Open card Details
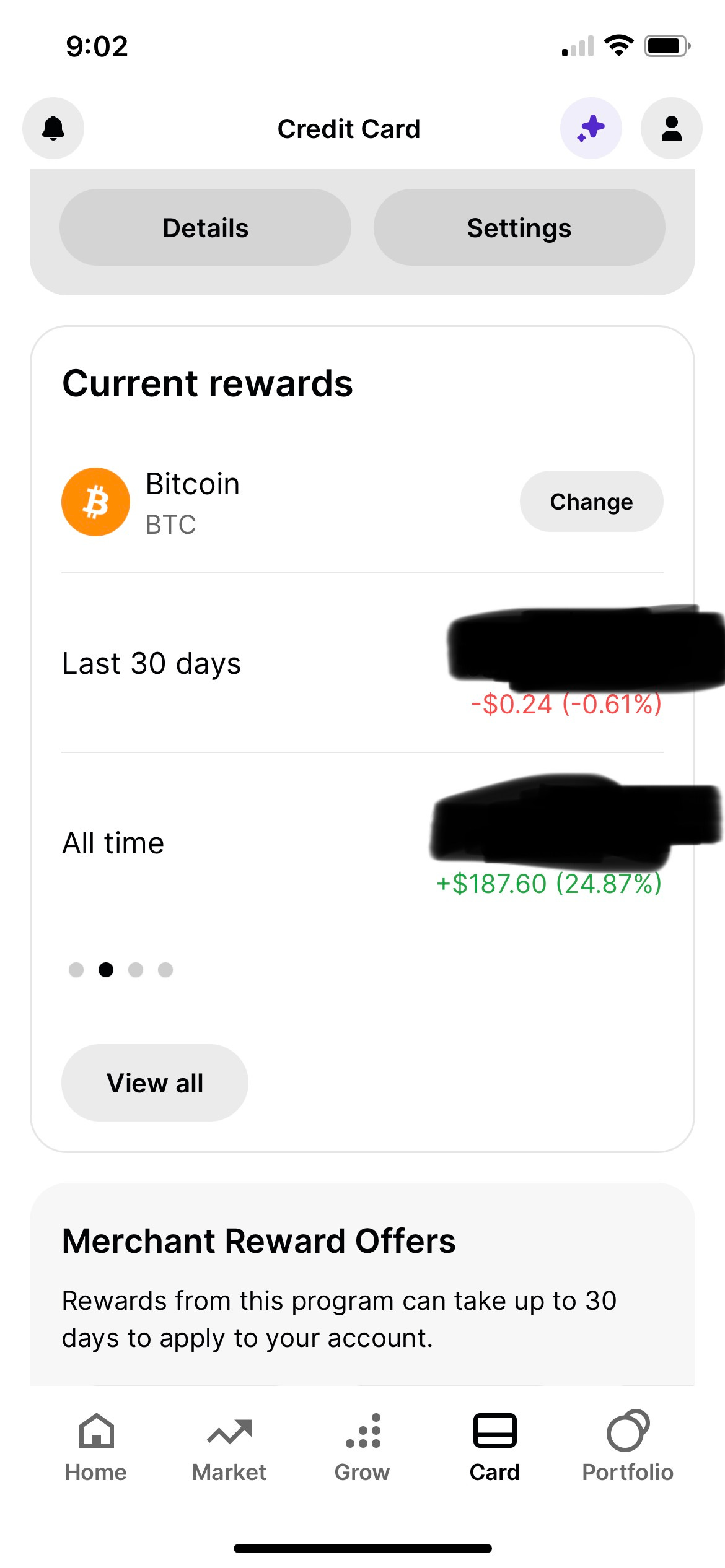The width and height of the screenshot is (725, 1568). click(x=205, y=227)
